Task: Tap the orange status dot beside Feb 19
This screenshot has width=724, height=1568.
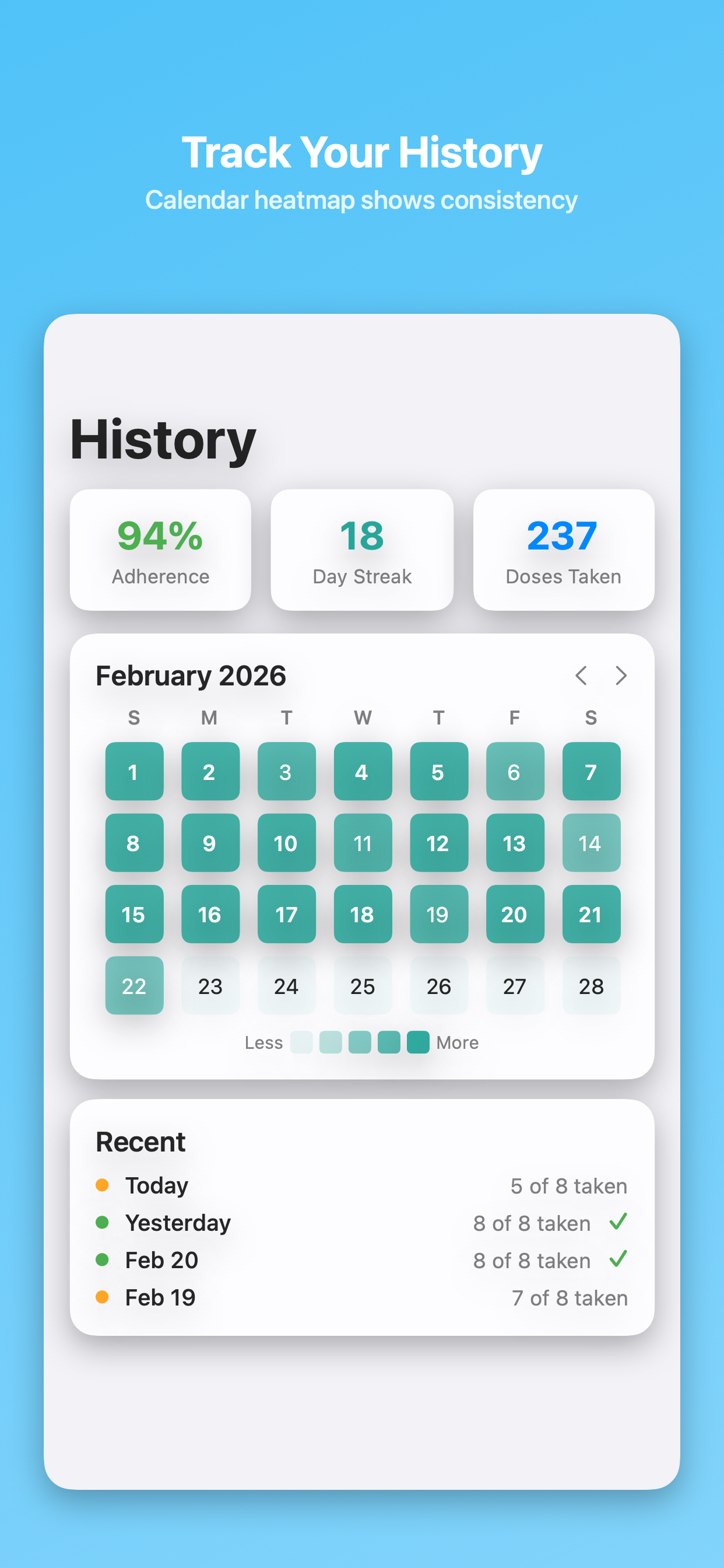Action: (102, 1297)
